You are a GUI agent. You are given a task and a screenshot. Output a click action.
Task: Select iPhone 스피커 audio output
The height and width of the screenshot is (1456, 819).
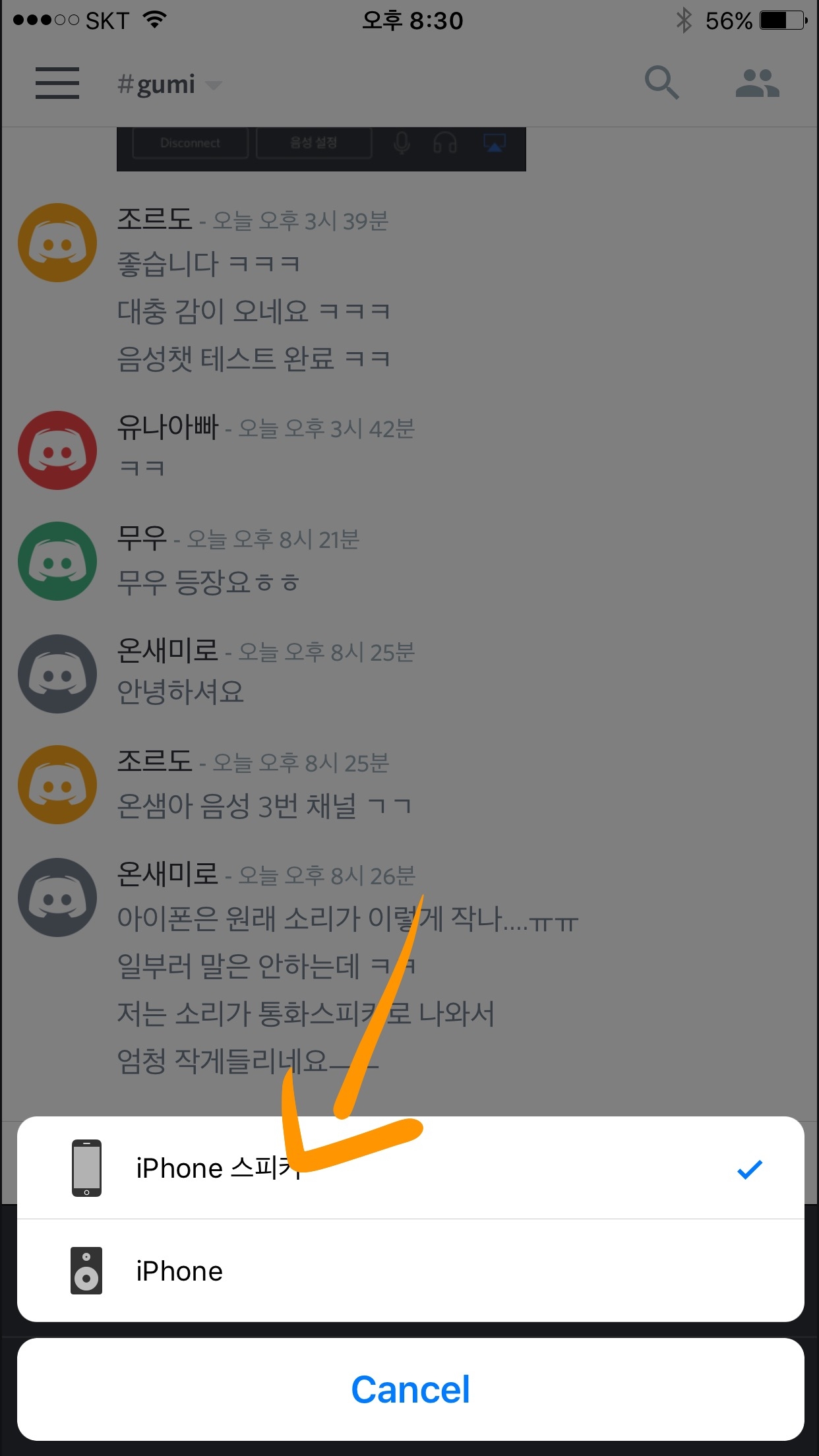pyautogui.click(x=409, y=1168)
